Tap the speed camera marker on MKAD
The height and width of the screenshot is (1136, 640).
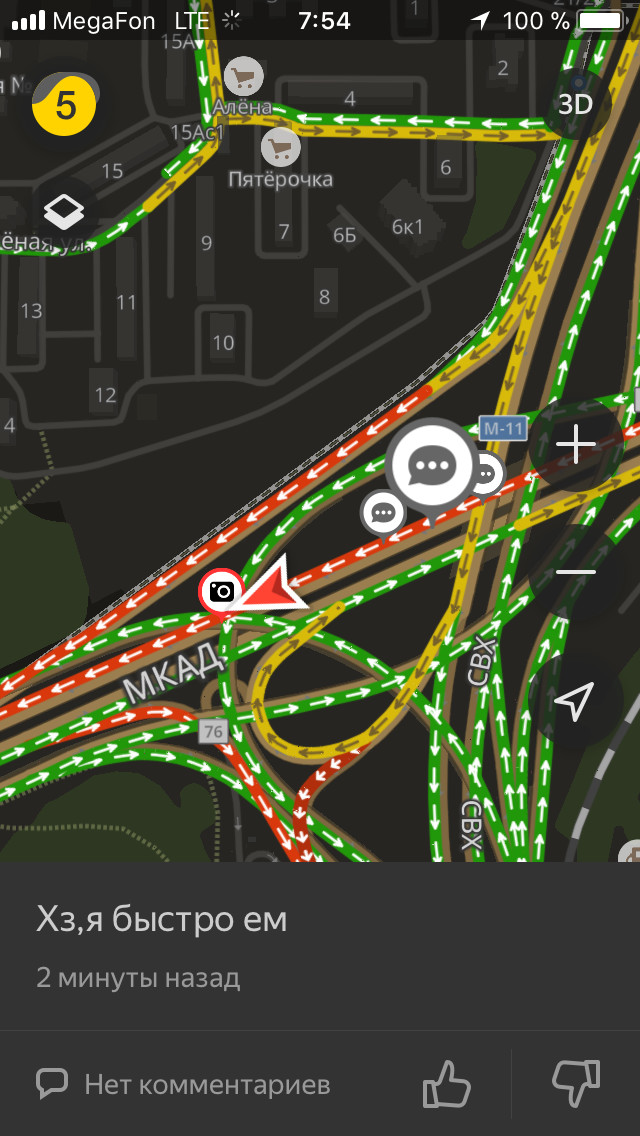click(x=221, y=592)
